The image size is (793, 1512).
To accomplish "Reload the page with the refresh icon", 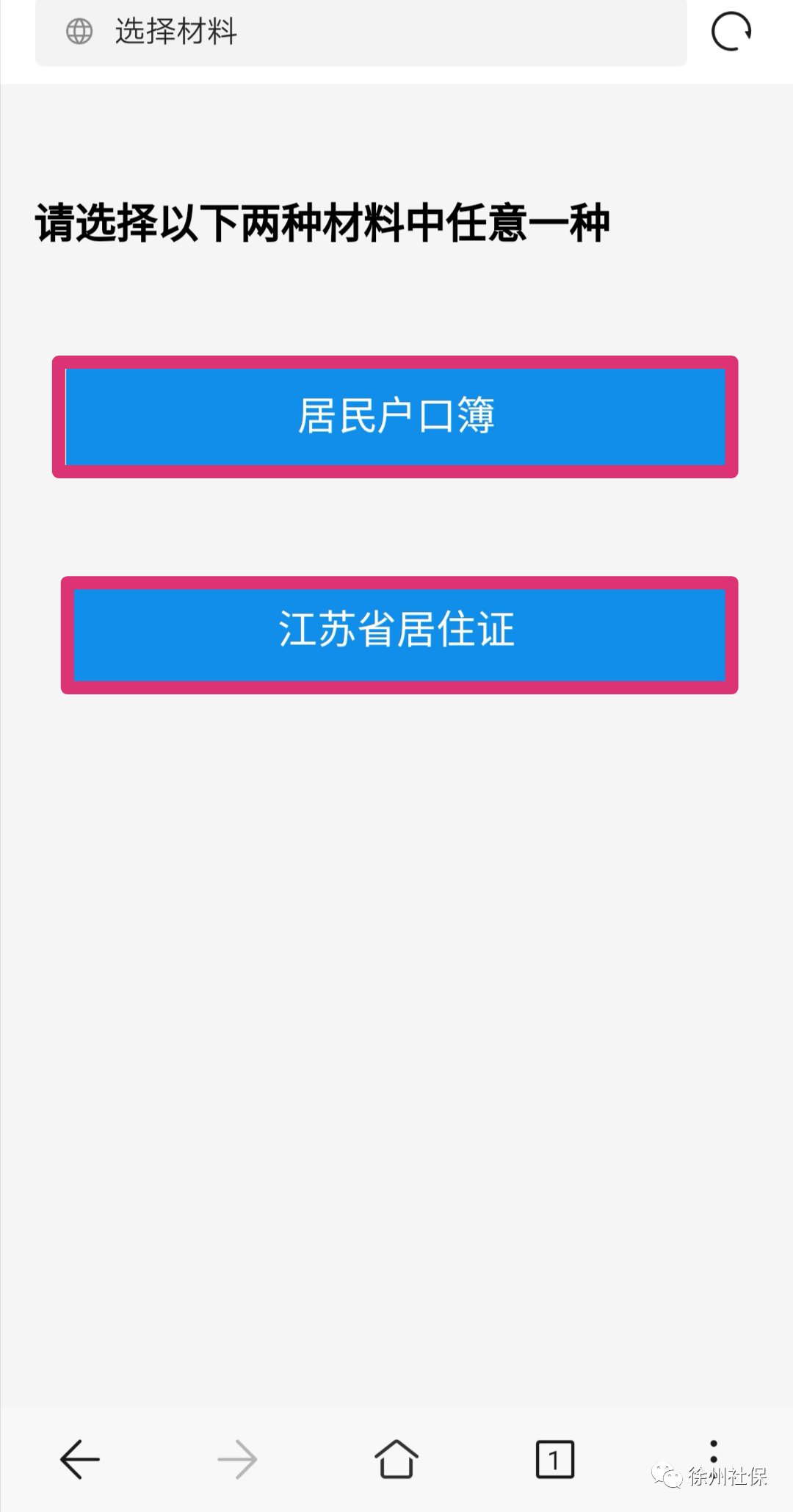I will coord(731,32).
